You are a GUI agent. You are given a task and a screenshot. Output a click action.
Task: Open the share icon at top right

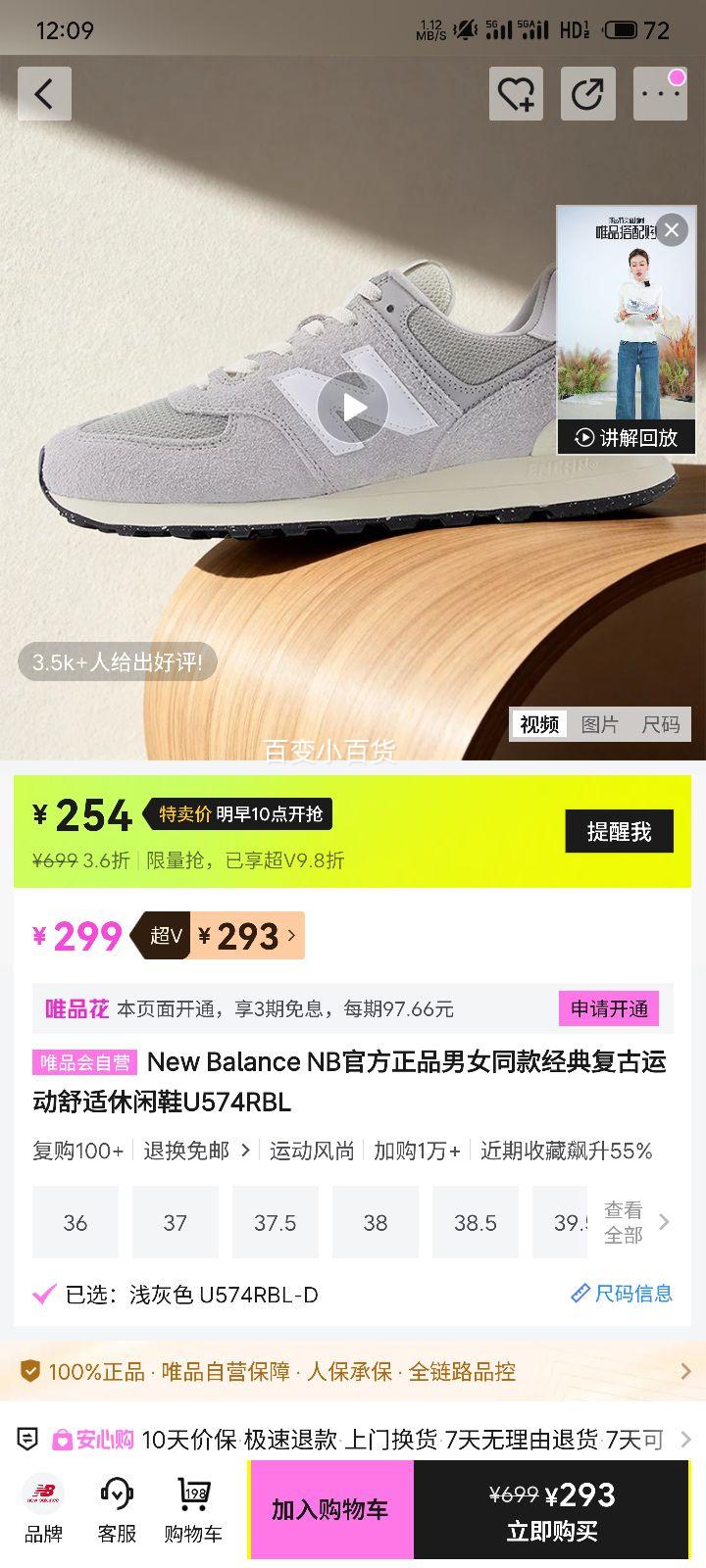pyautogui.click(x=588, y=94)
